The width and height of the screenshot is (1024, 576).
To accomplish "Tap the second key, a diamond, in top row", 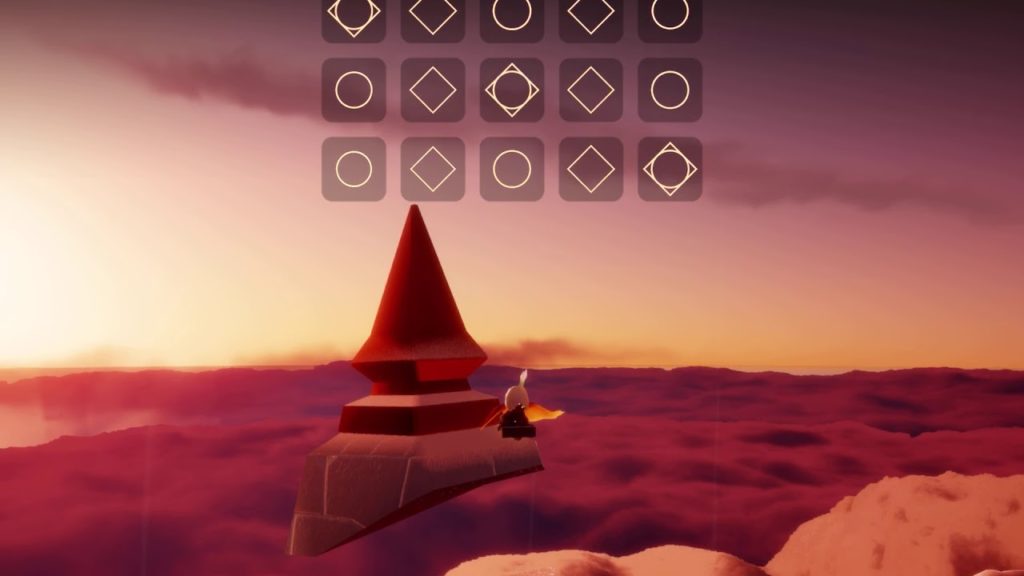I will pos(433,16).
